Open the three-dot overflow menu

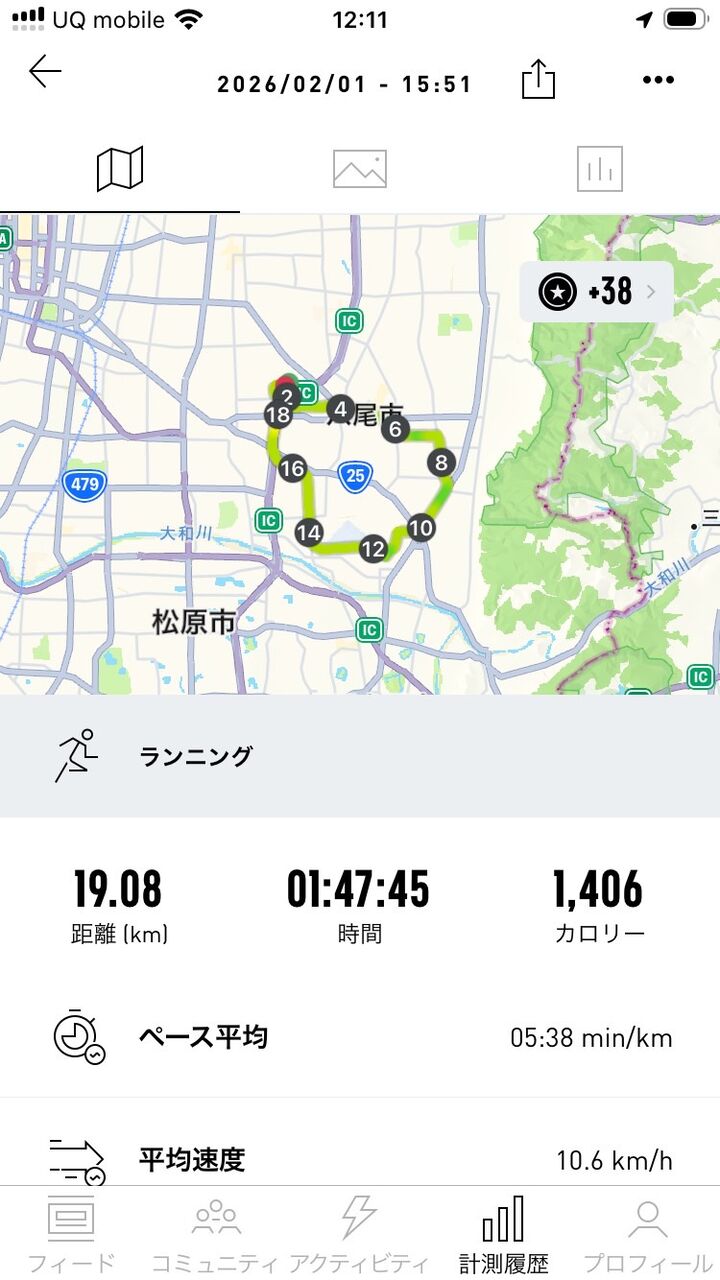click(x=658, y=80)
